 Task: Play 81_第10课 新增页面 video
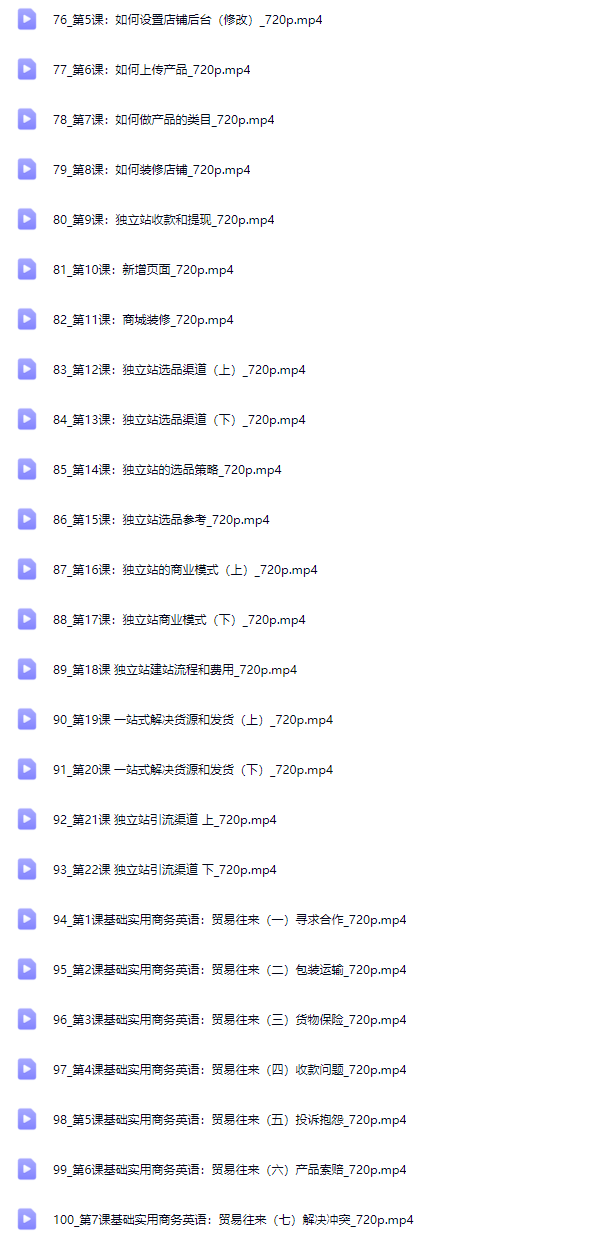pyautogui.click(x=143, y=270)
